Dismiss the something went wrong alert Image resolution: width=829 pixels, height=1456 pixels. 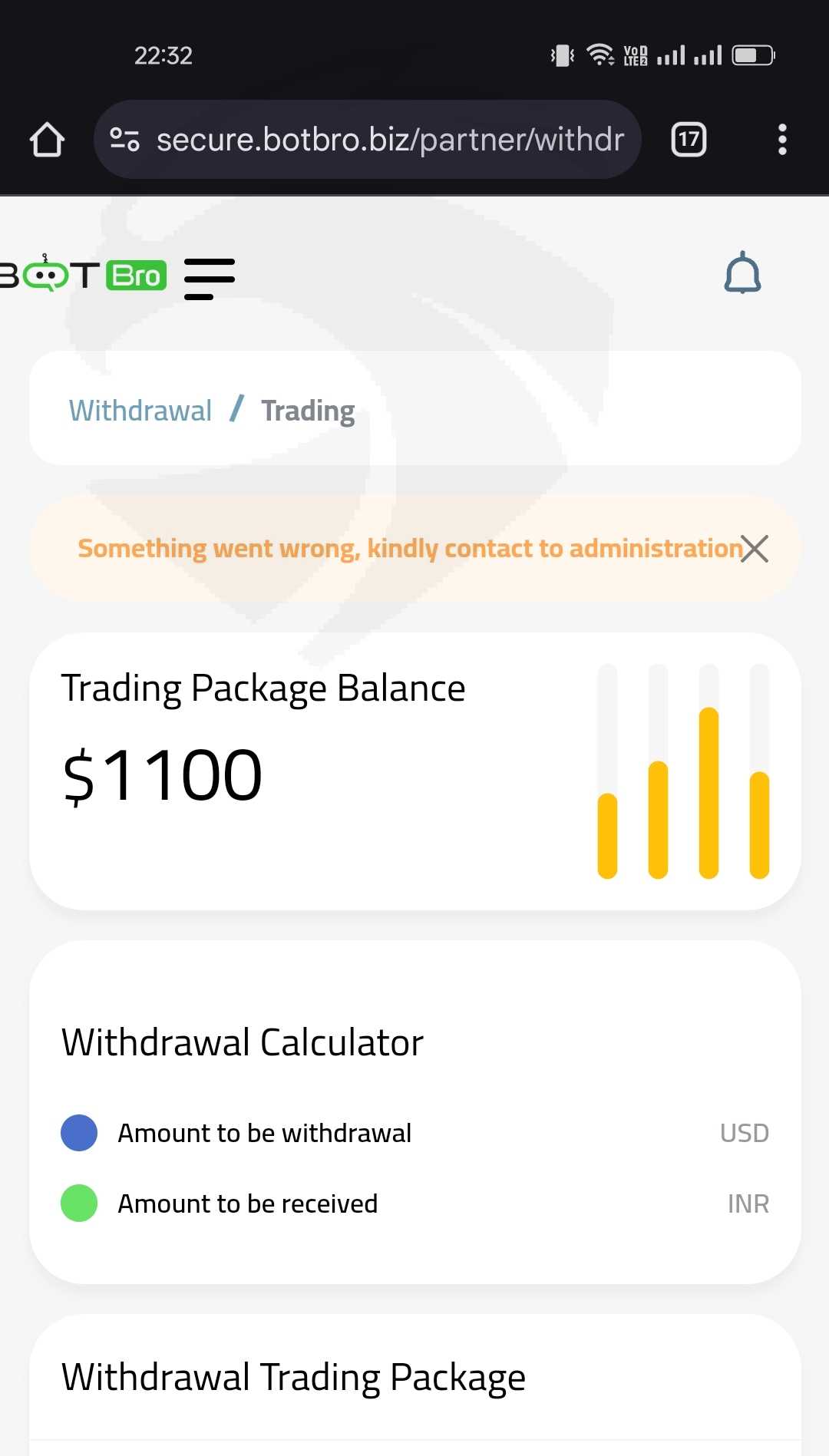click(x=754, y=548)
